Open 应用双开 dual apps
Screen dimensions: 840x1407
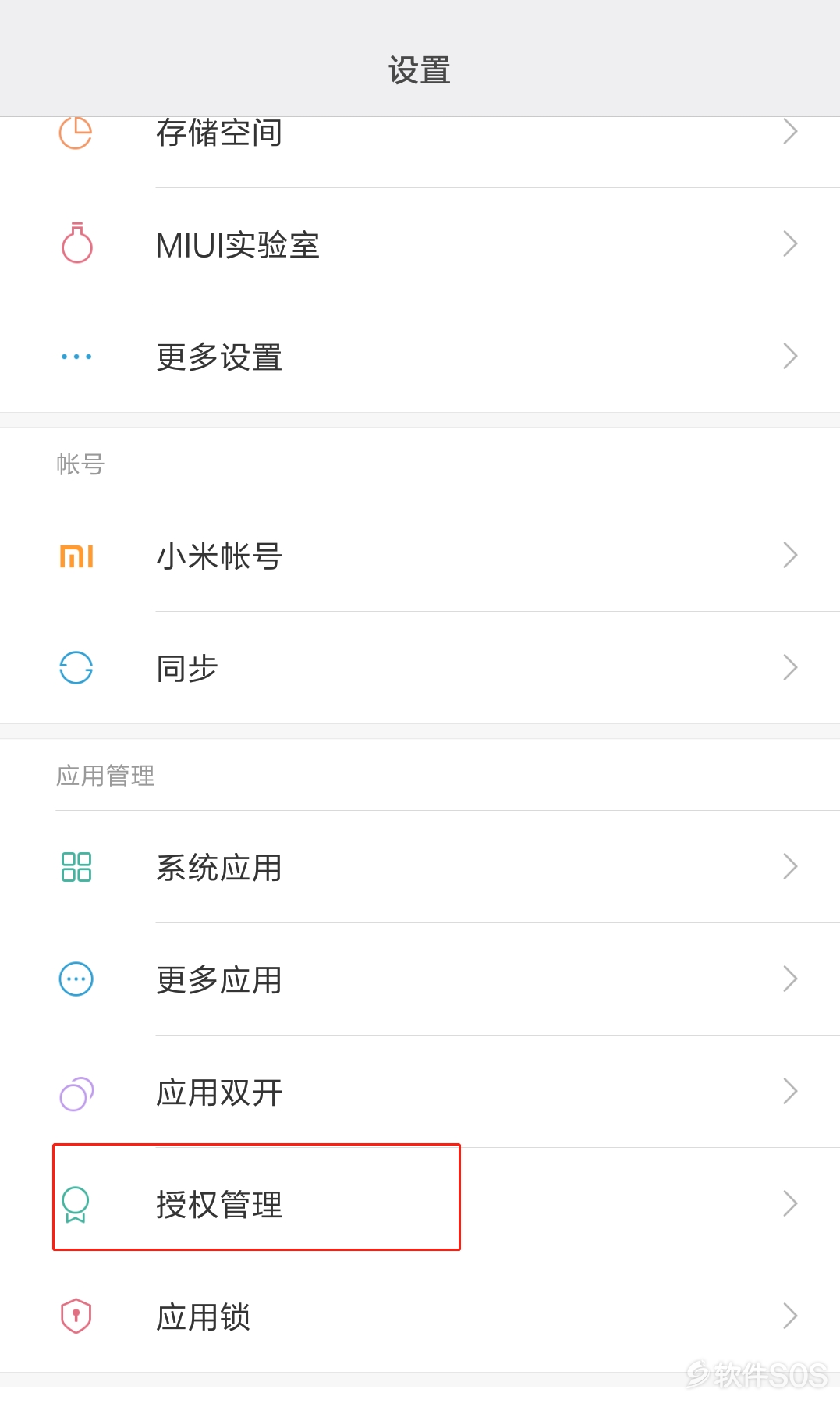tap(420, 1092)
